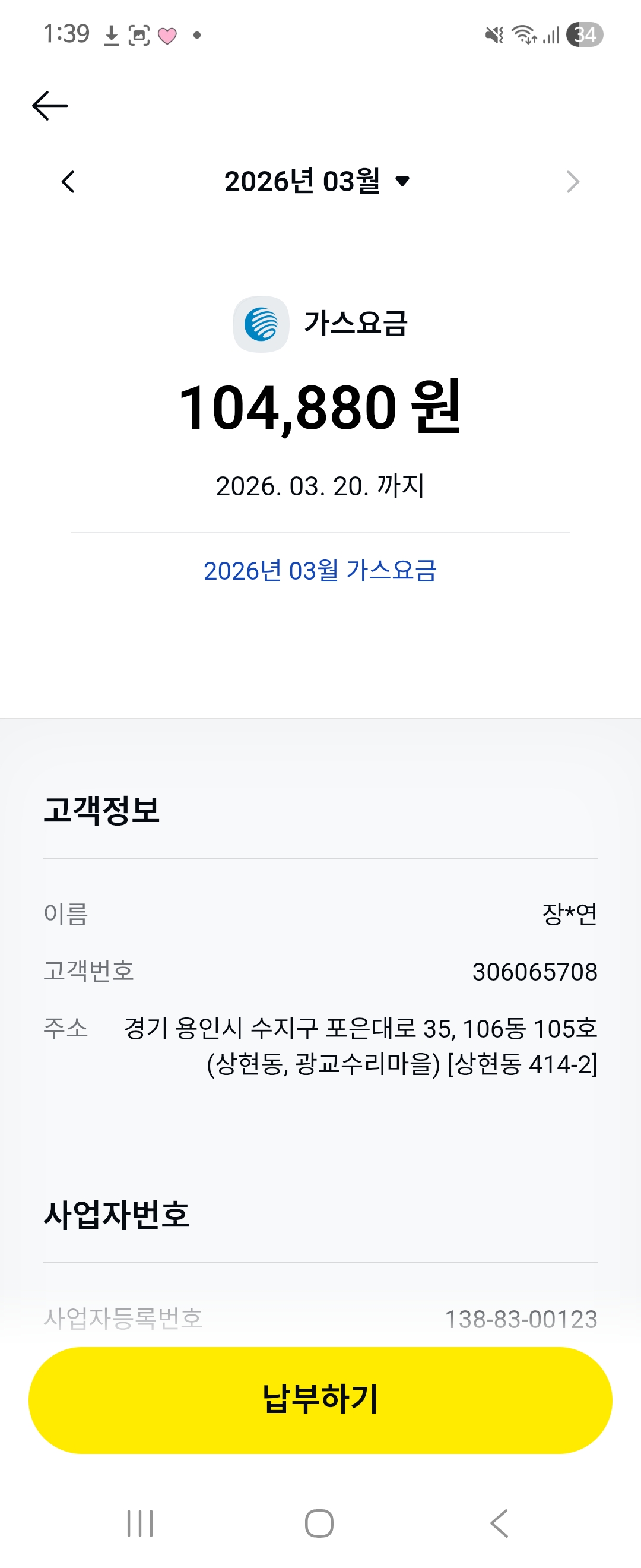This screenshot has width=641, height=1568.
Task: Open recent apps from navigation bar
Action: [140, 1523]
